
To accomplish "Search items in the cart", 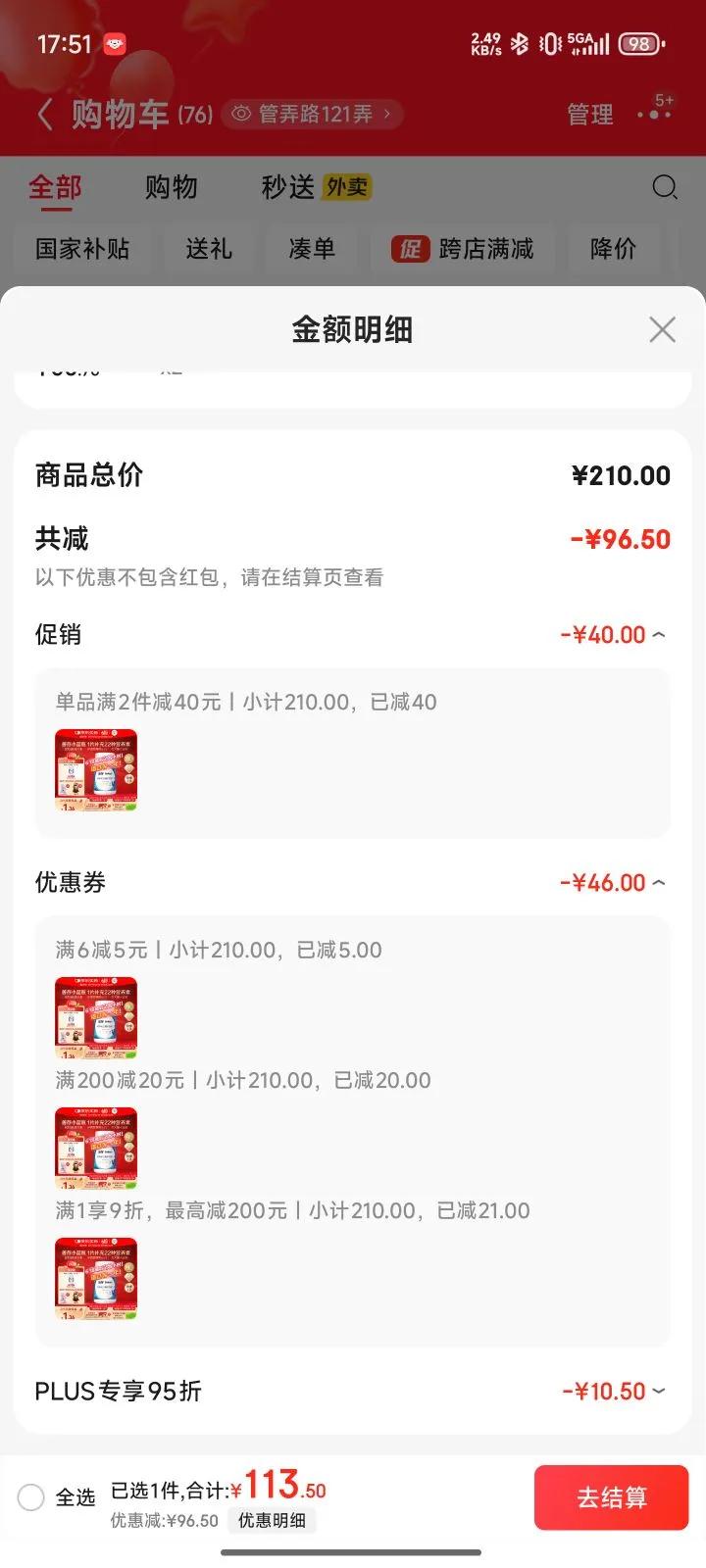I will coord(664,187).
